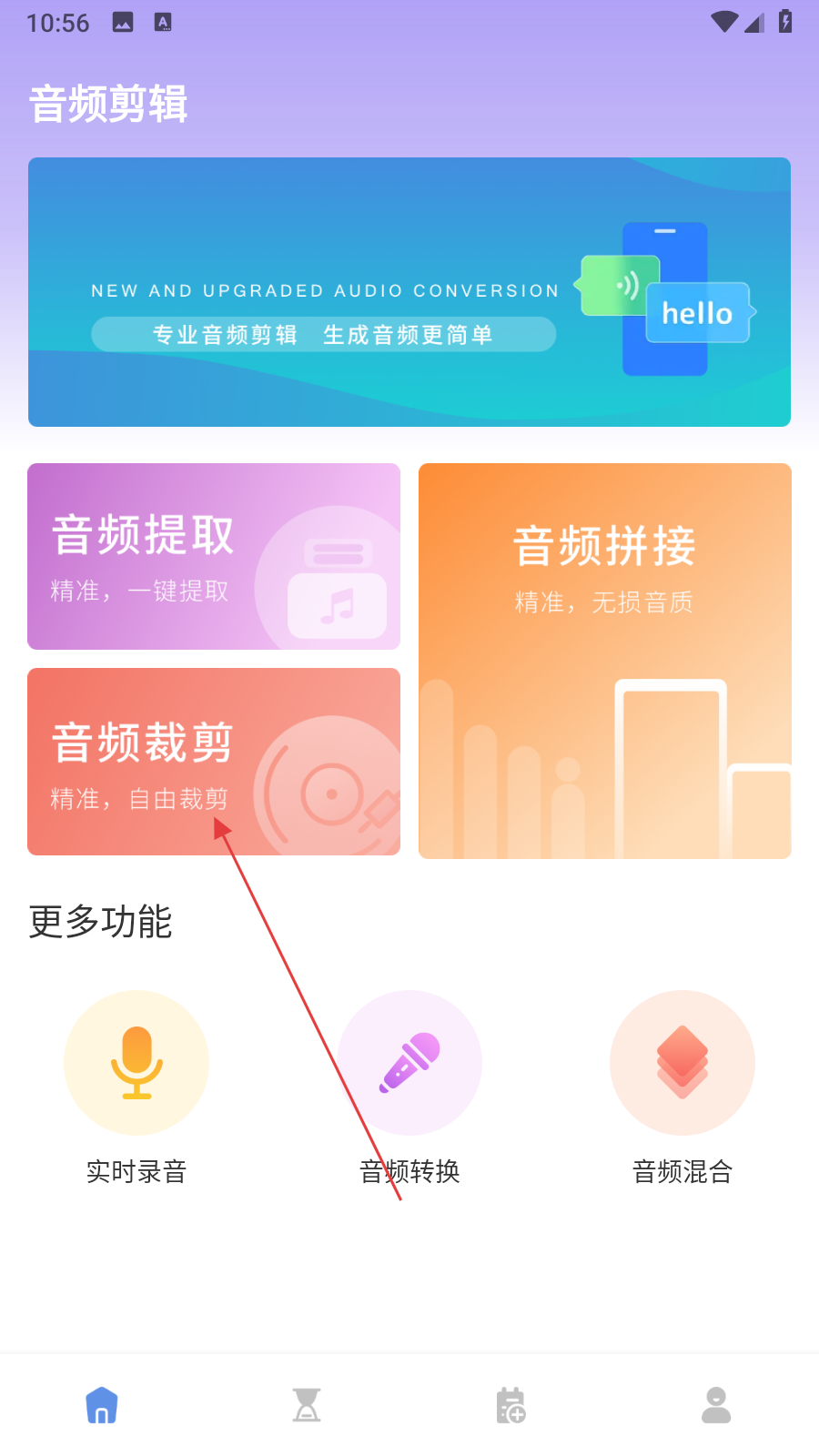Open the 音频拼接 audio splicing card
This screenshot has height=1456, width=819.
[604, 661]
